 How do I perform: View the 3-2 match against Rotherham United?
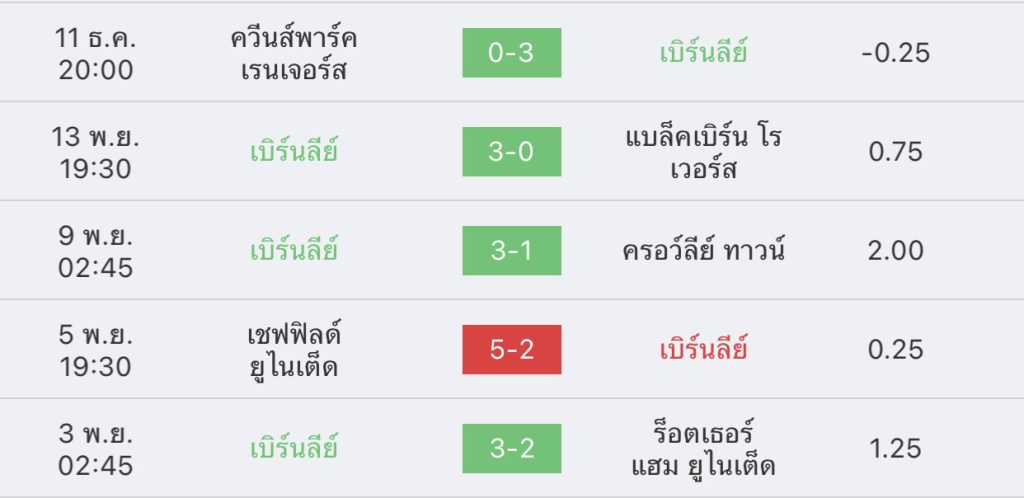[x=511, y=449]
